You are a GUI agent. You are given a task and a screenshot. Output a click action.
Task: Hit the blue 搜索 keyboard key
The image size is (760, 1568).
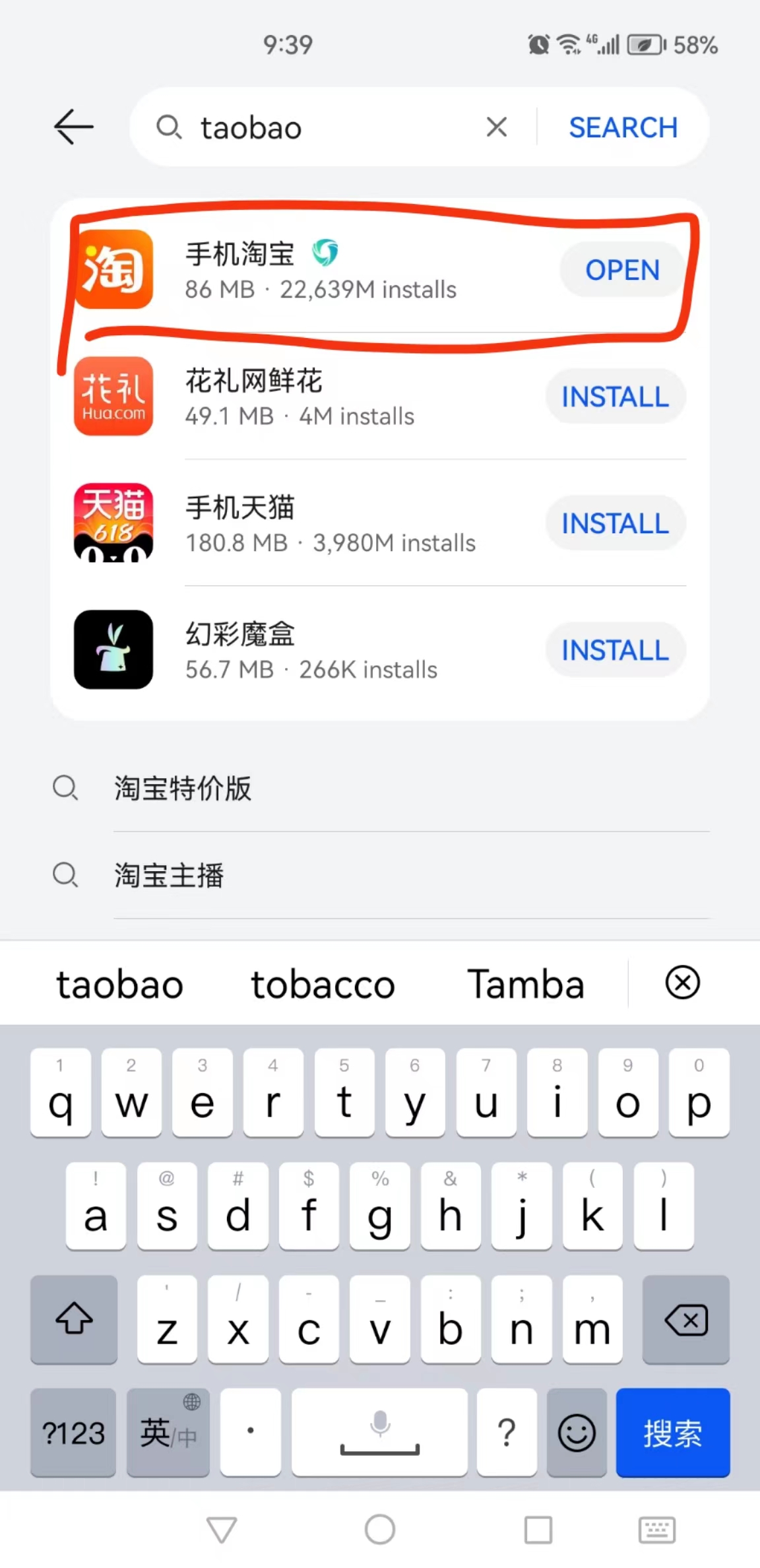click(x=672, y=1433)
